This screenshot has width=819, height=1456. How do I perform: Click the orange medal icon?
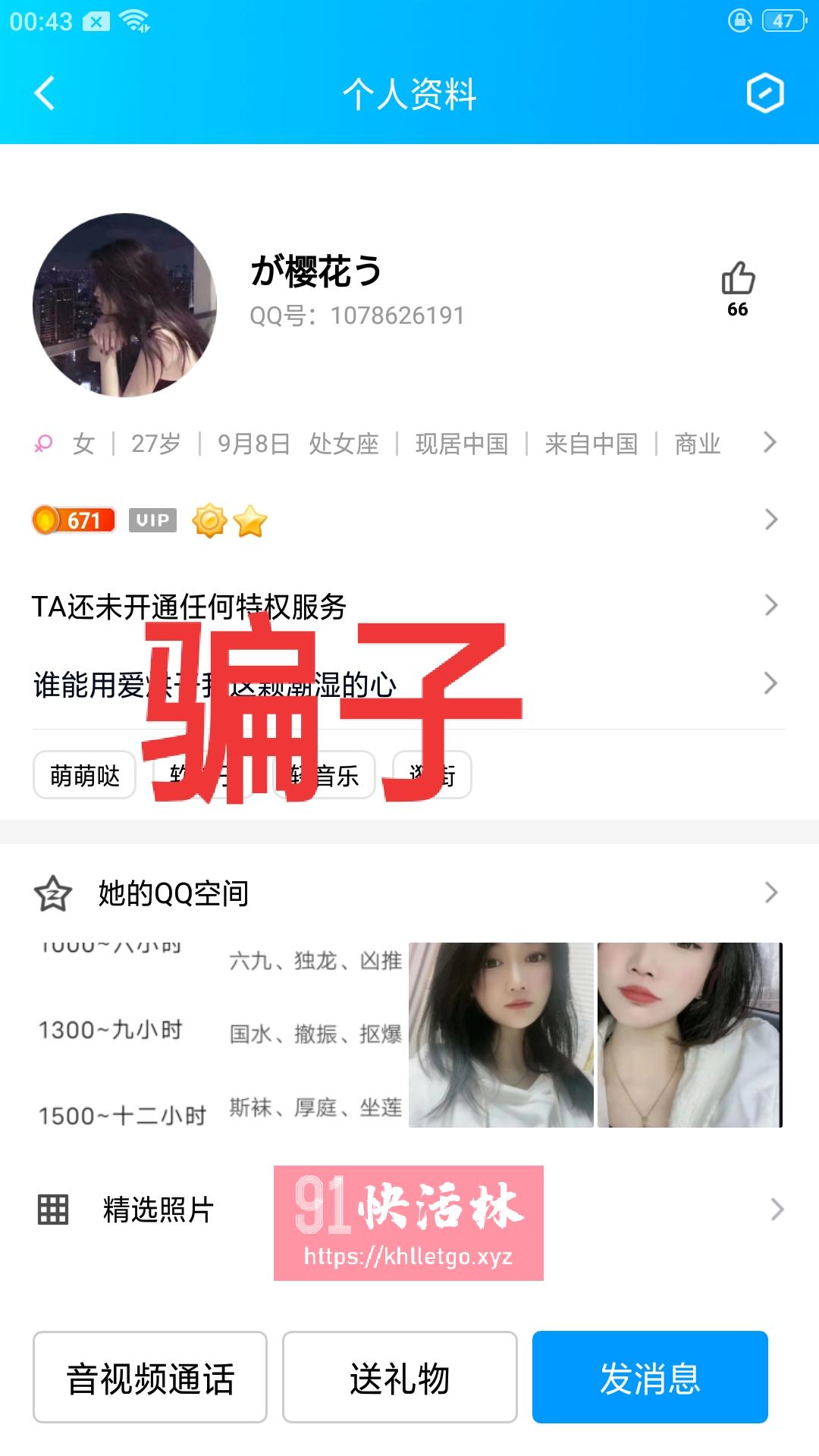(x=212, y=520)
